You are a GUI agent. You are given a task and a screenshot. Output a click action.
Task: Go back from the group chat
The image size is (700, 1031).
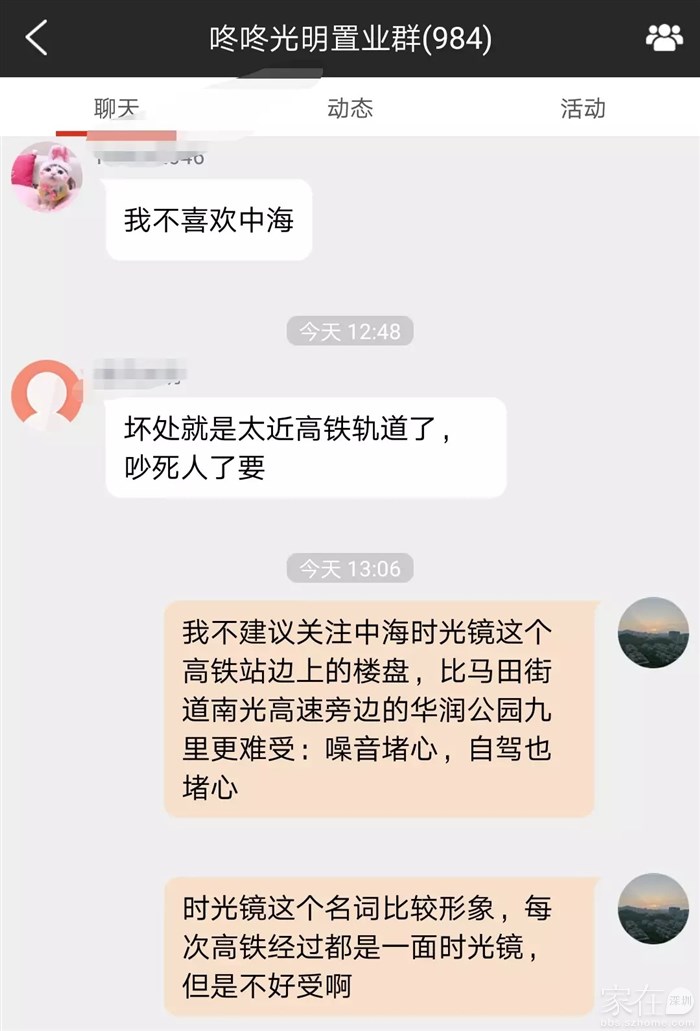(x=37, y=38)
